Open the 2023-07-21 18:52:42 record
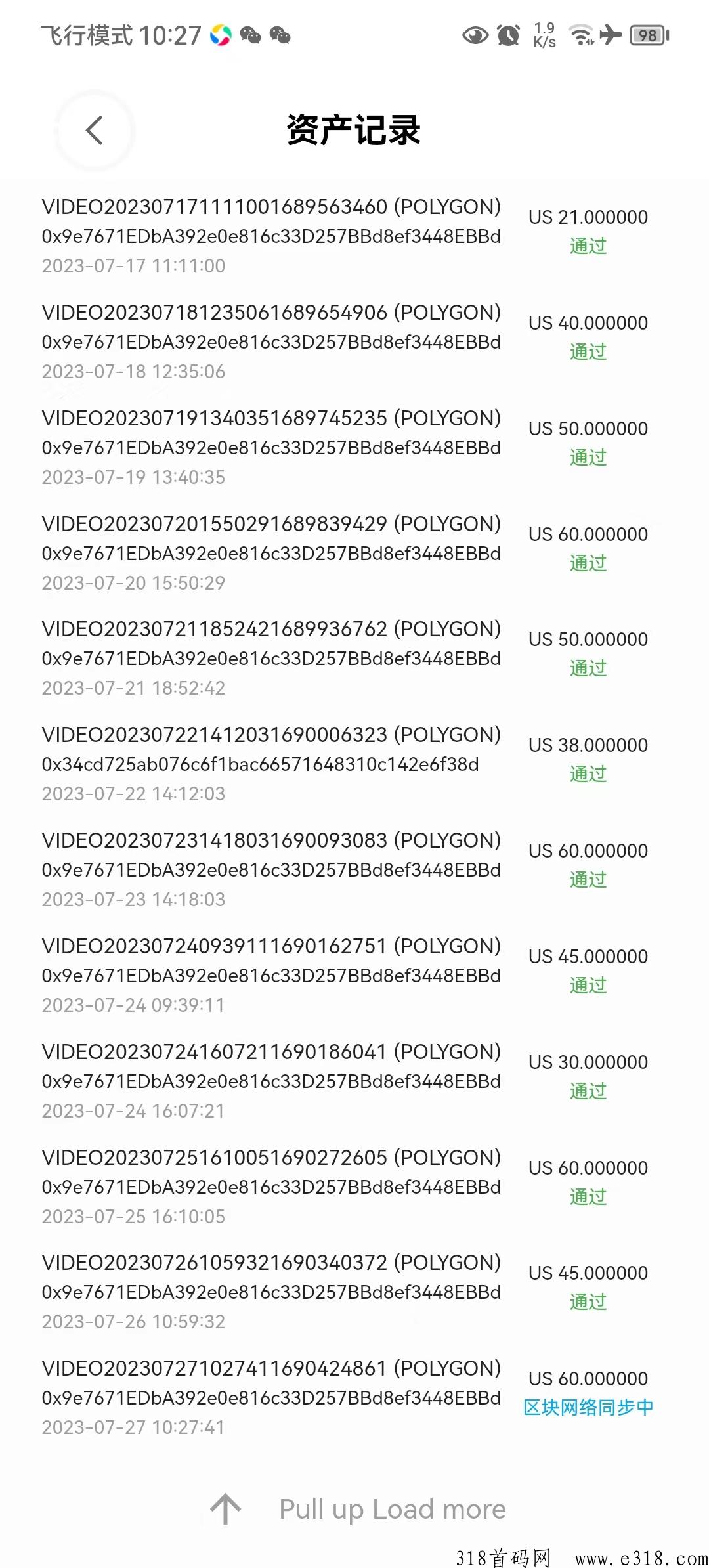This screenshot has width=709, height=1568. point(354,658)
